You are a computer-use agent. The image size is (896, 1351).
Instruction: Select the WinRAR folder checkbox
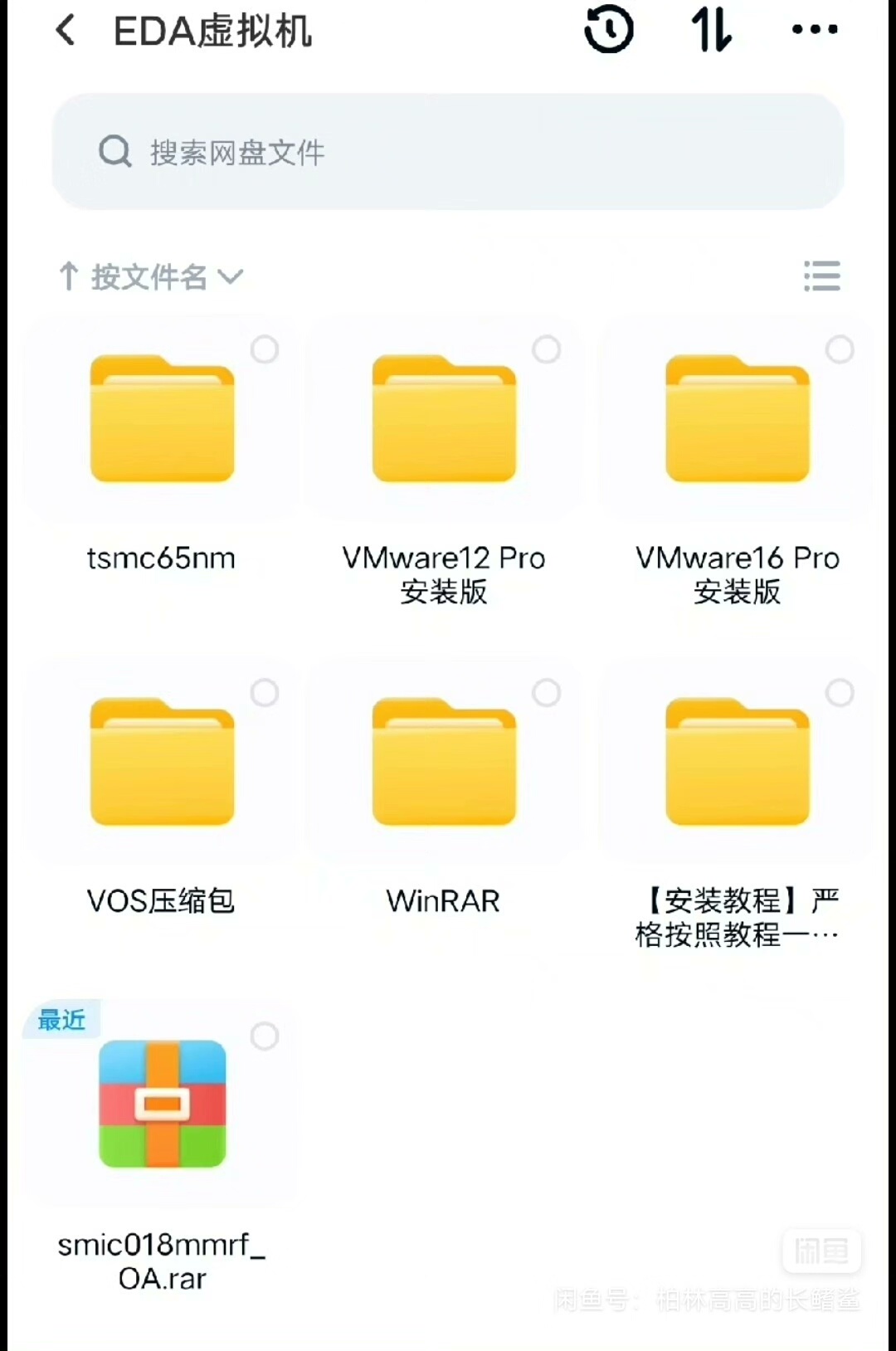click(x=547, y=692)
